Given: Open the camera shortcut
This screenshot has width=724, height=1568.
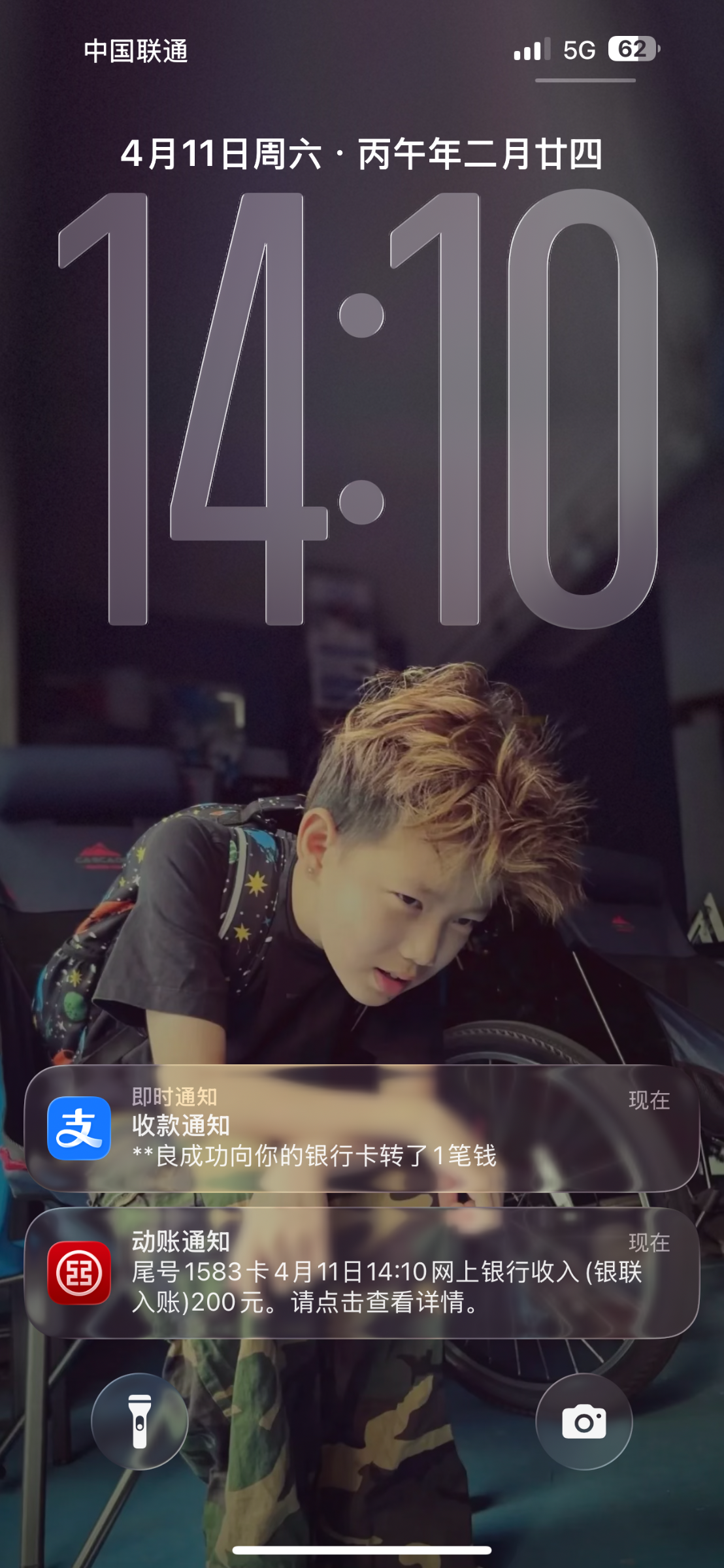Looking at the screenshot, I should click(x=584, y=1421).
